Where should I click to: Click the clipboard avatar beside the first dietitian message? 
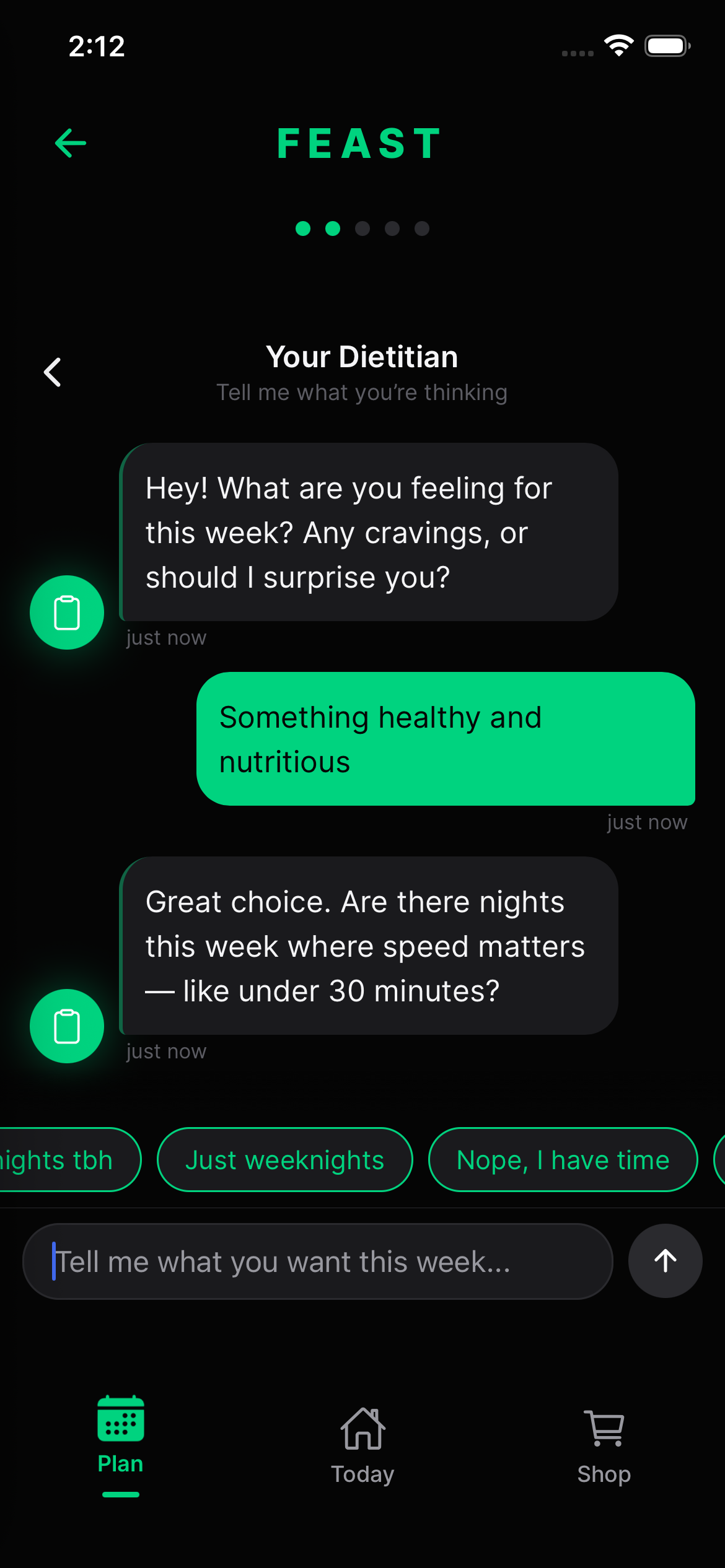pyautogui.click(x=67, y=612)
